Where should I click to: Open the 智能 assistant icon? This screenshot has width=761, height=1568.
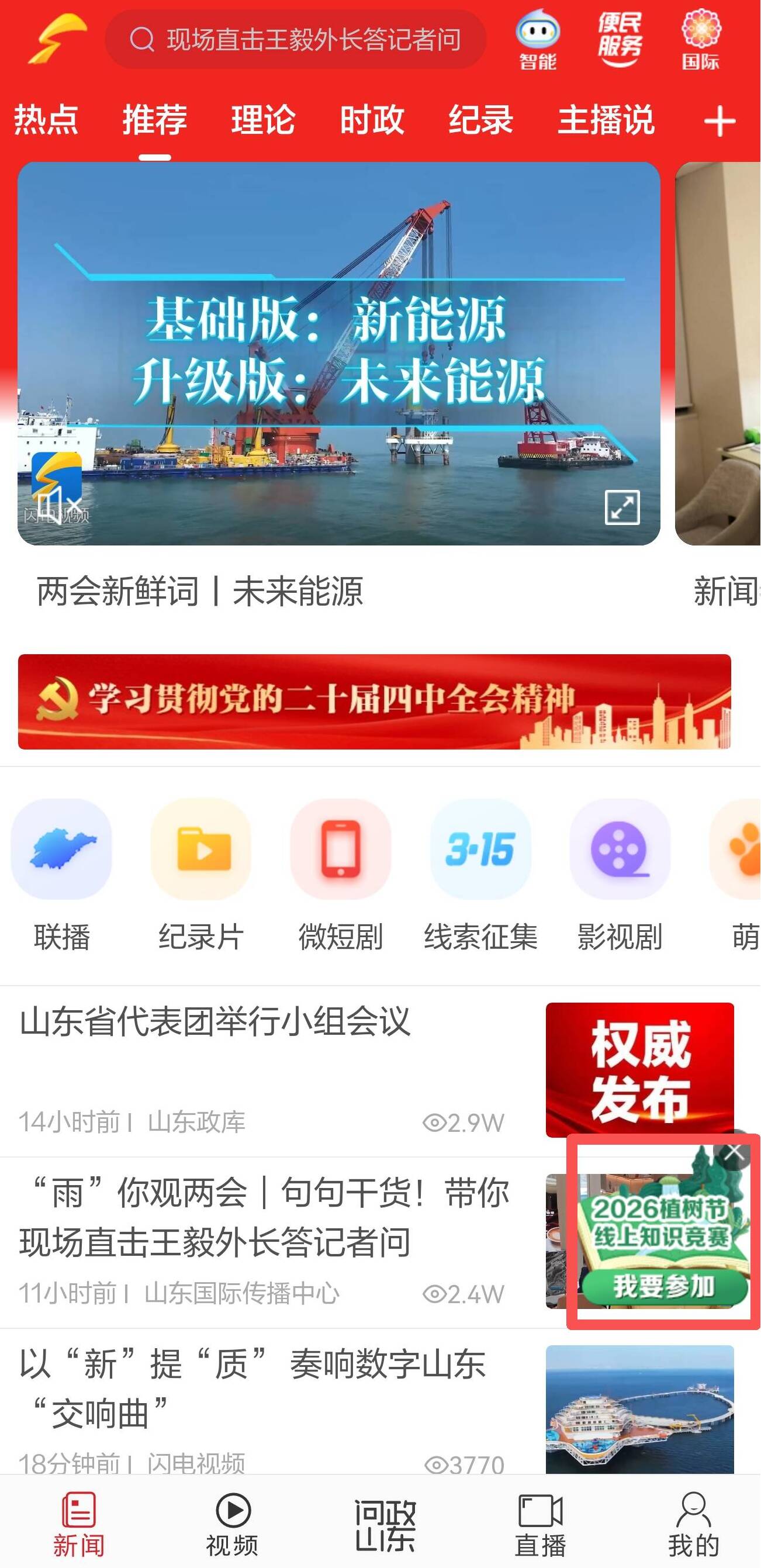pos(538,40)
